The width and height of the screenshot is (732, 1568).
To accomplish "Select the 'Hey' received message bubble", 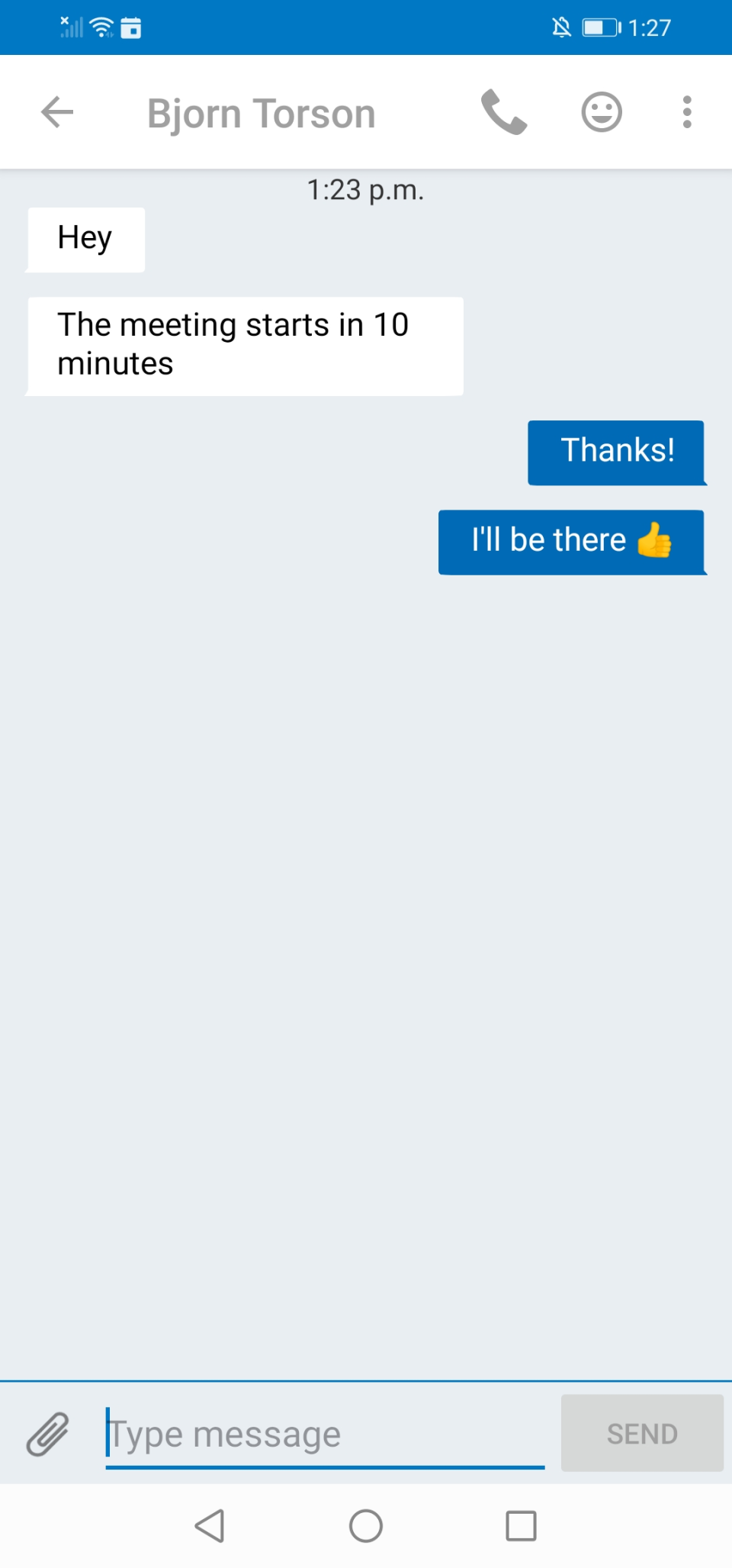I will point(85,238).
